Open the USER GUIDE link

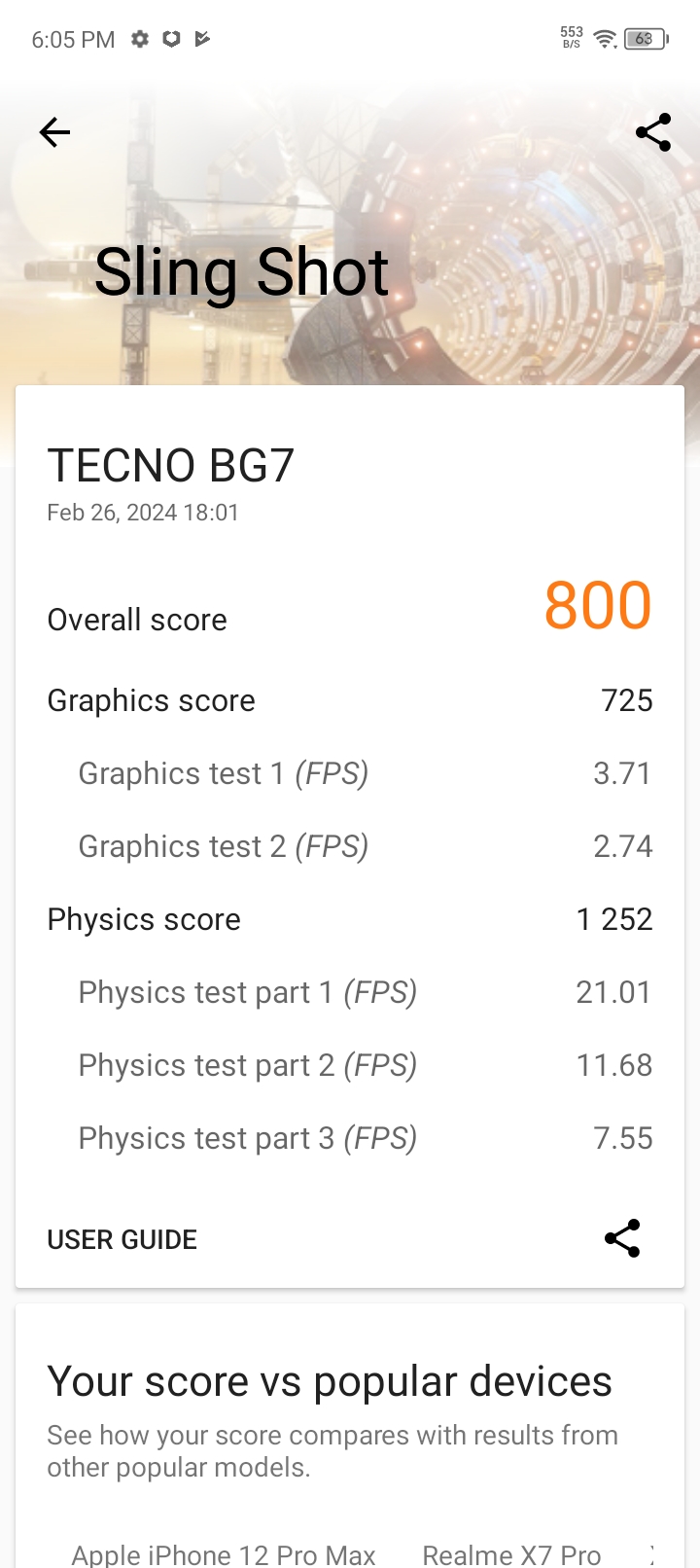tap(122, 1239)
